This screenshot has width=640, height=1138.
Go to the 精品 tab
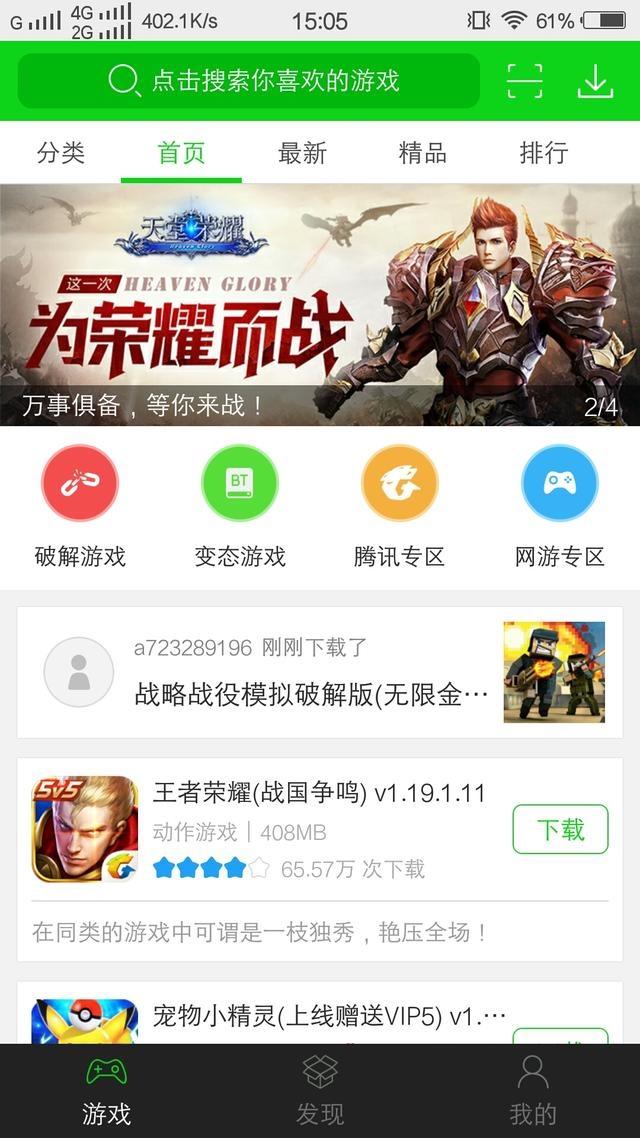(x=422, y=153)
